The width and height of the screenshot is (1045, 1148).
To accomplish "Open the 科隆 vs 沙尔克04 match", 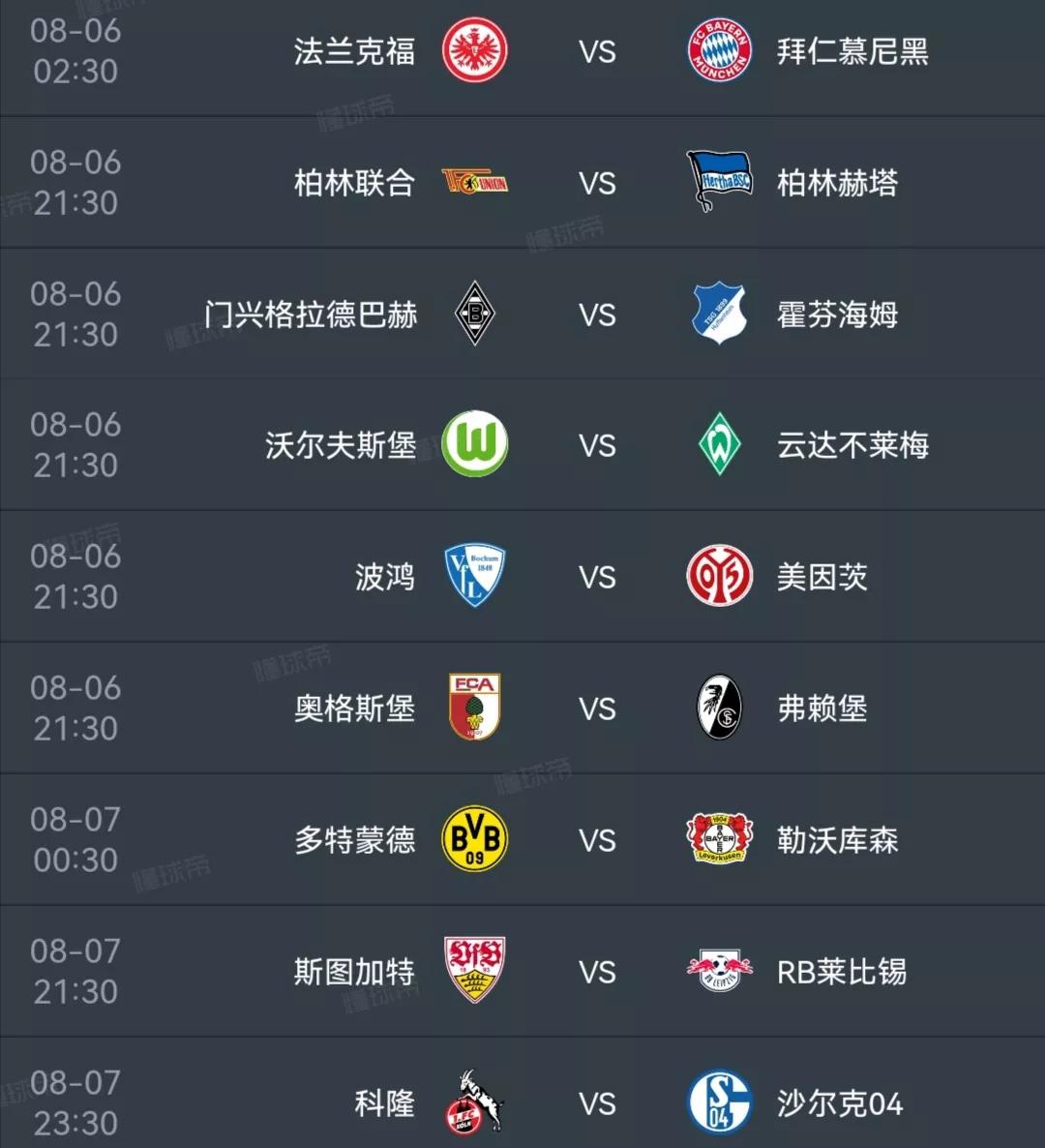I will [597, 1102].
